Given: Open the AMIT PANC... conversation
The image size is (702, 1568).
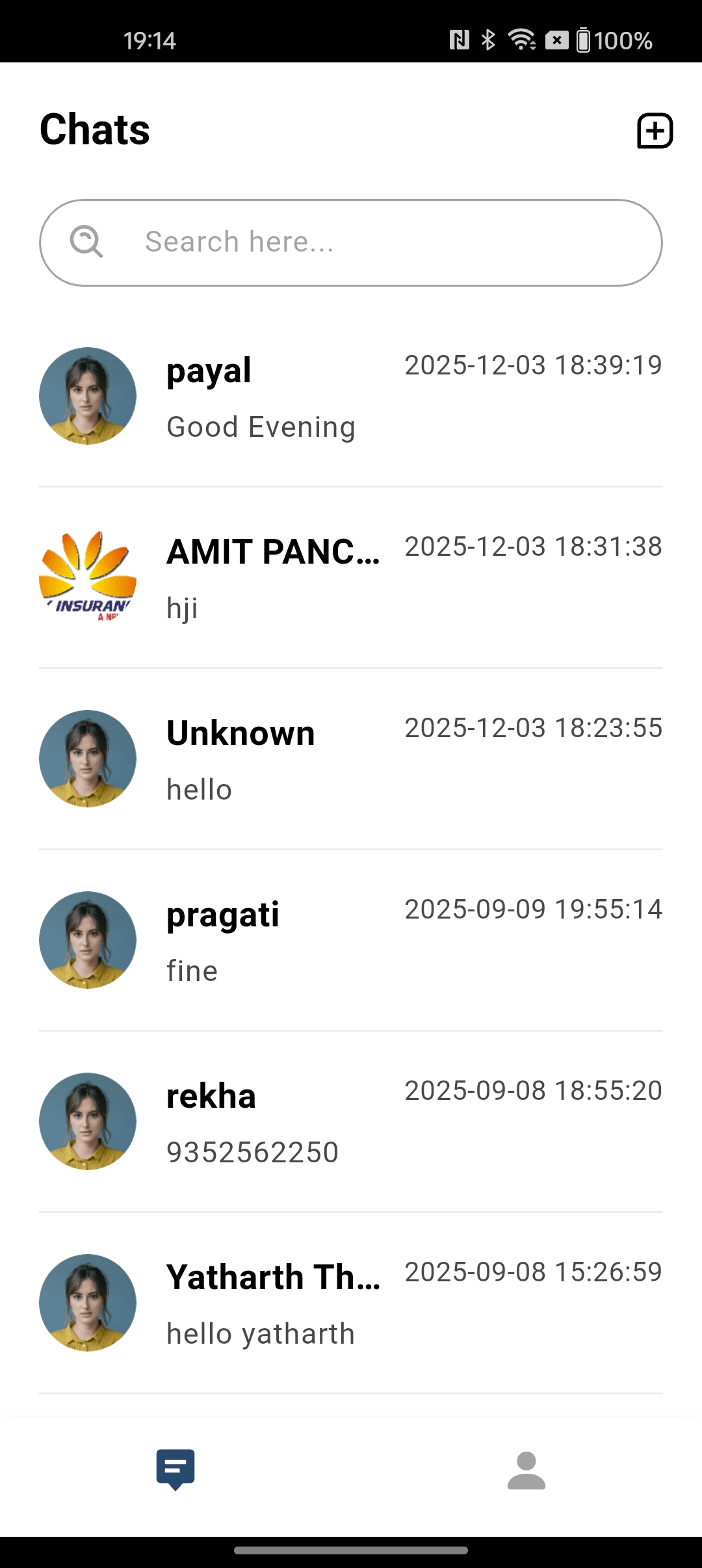Looking at the screenshot, I should pos(351,577).
